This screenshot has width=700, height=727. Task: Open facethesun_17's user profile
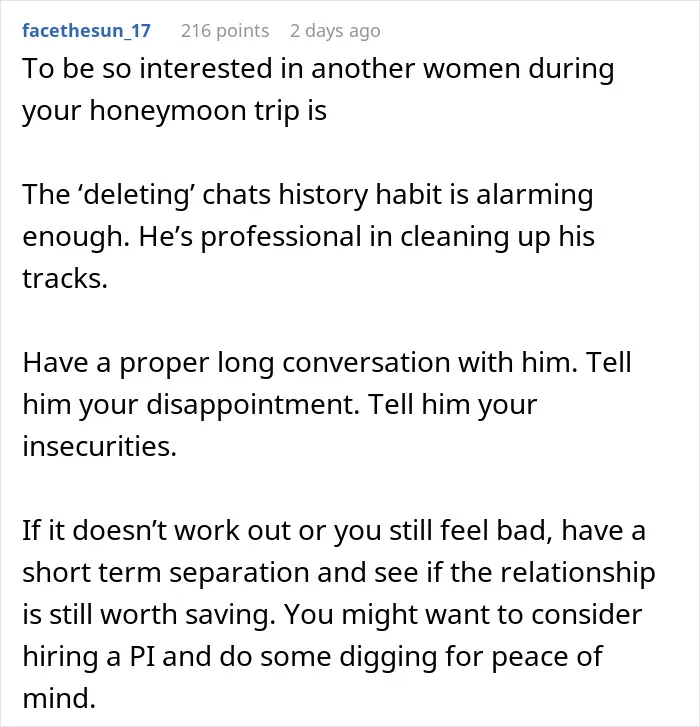click(87, 31)
